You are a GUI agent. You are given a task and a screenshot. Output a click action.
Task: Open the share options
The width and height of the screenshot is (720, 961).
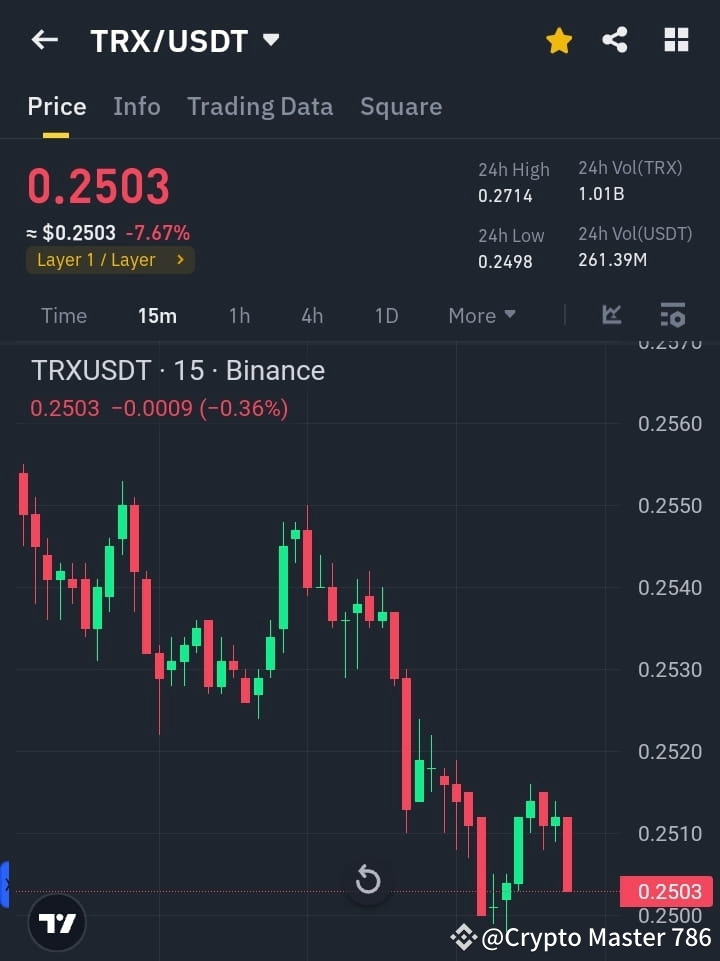615,40
